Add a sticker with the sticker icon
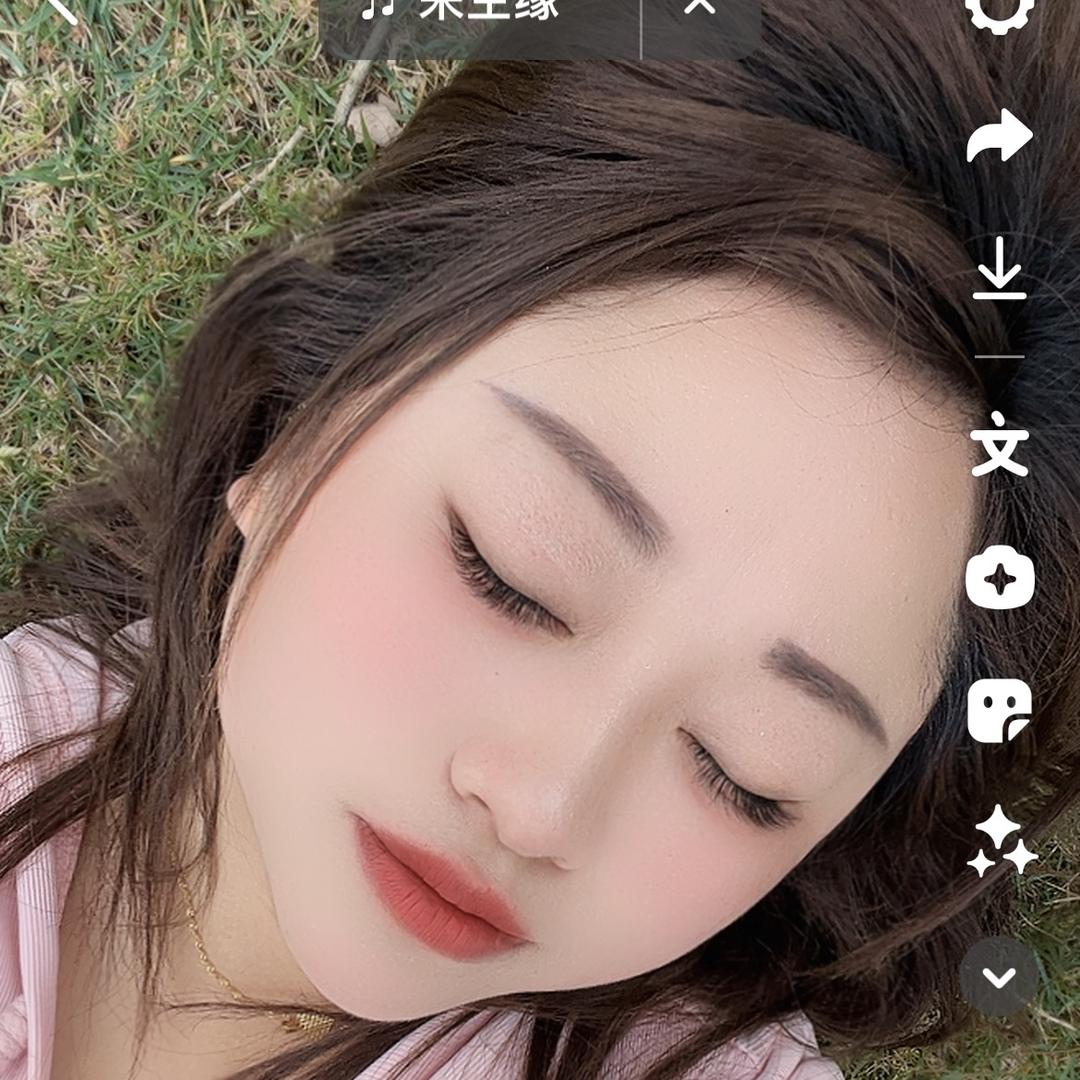 tap(999, 710)
